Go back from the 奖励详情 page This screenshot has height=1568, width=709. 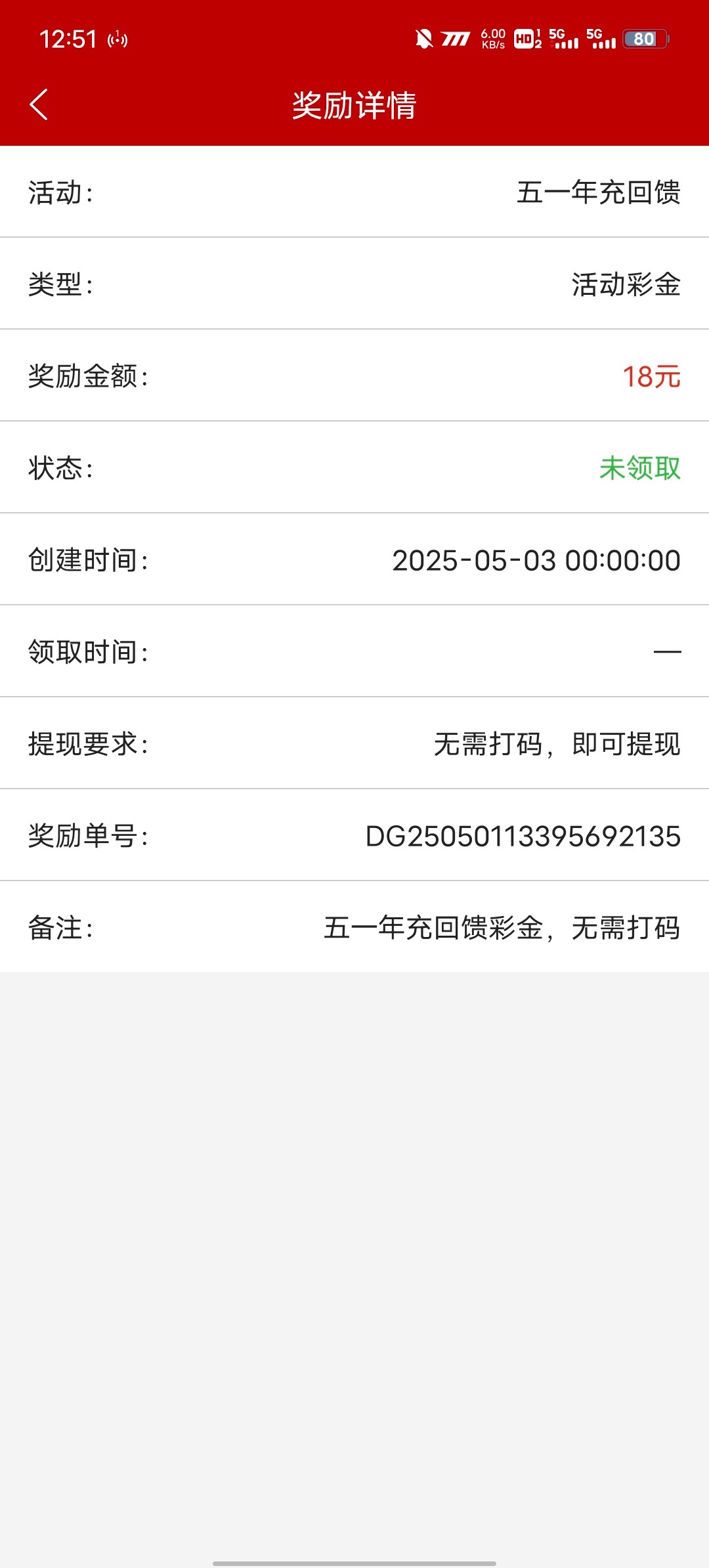coord(39,105)
